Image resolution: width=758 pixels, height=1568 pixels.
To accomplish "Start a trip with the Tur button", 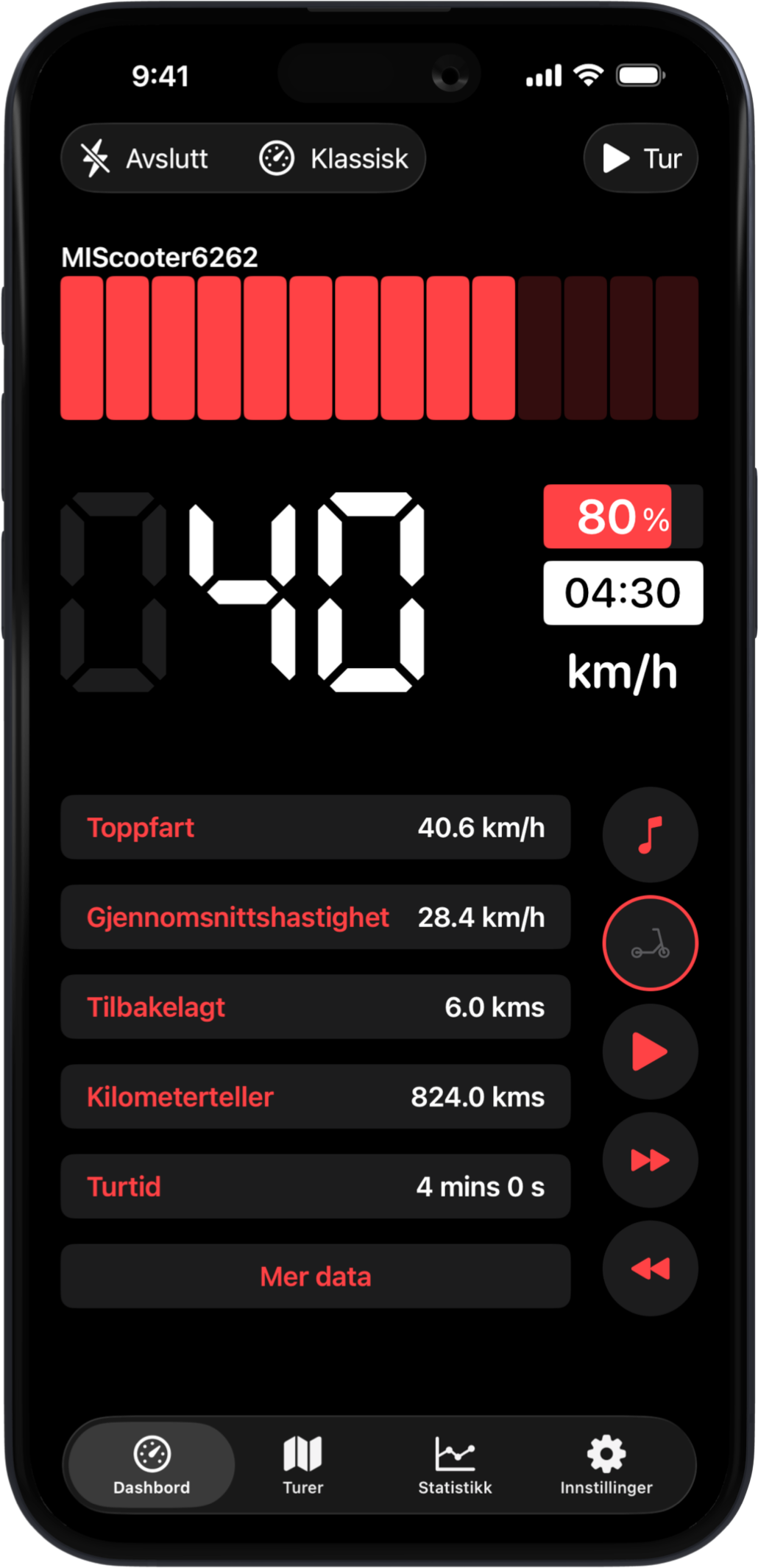I will pos(641,158).
